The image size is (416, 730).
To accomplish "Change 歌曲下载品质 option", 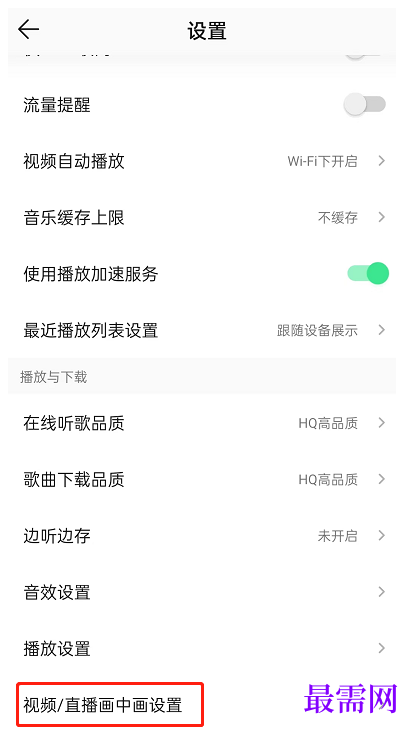I will click(x=202, y=479).
